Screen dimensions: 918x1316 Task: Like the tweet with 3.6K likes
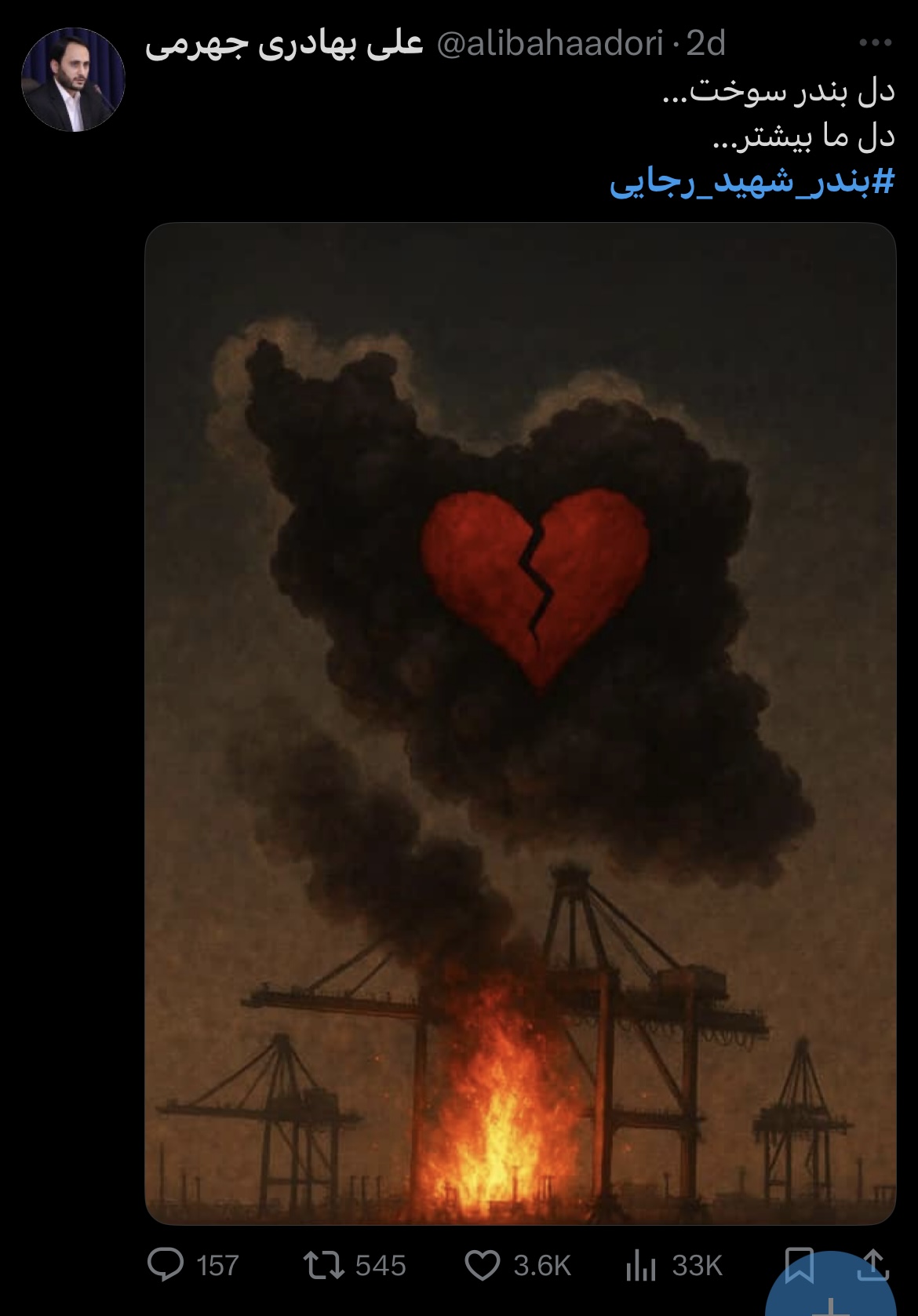coord(483,1265)
